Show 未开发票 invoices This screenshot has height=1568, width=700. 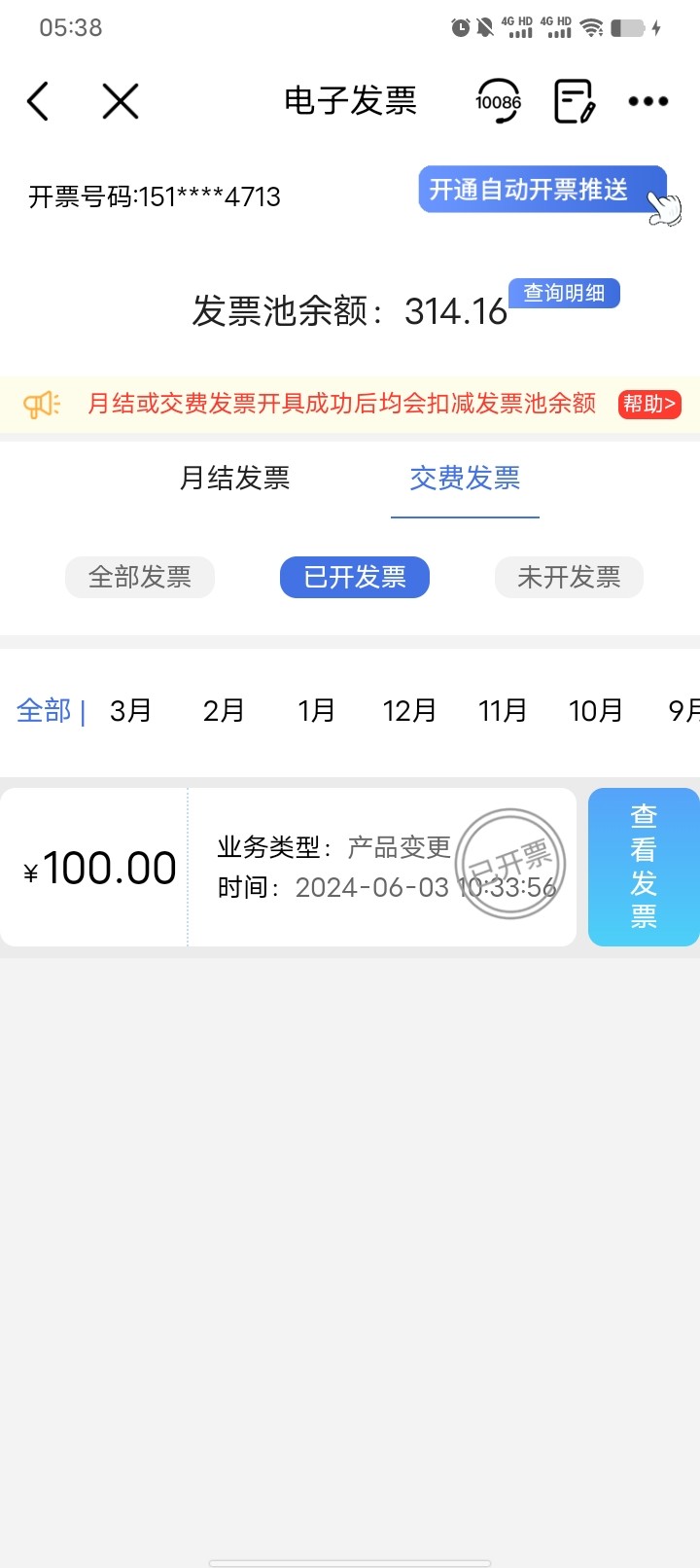569,577
